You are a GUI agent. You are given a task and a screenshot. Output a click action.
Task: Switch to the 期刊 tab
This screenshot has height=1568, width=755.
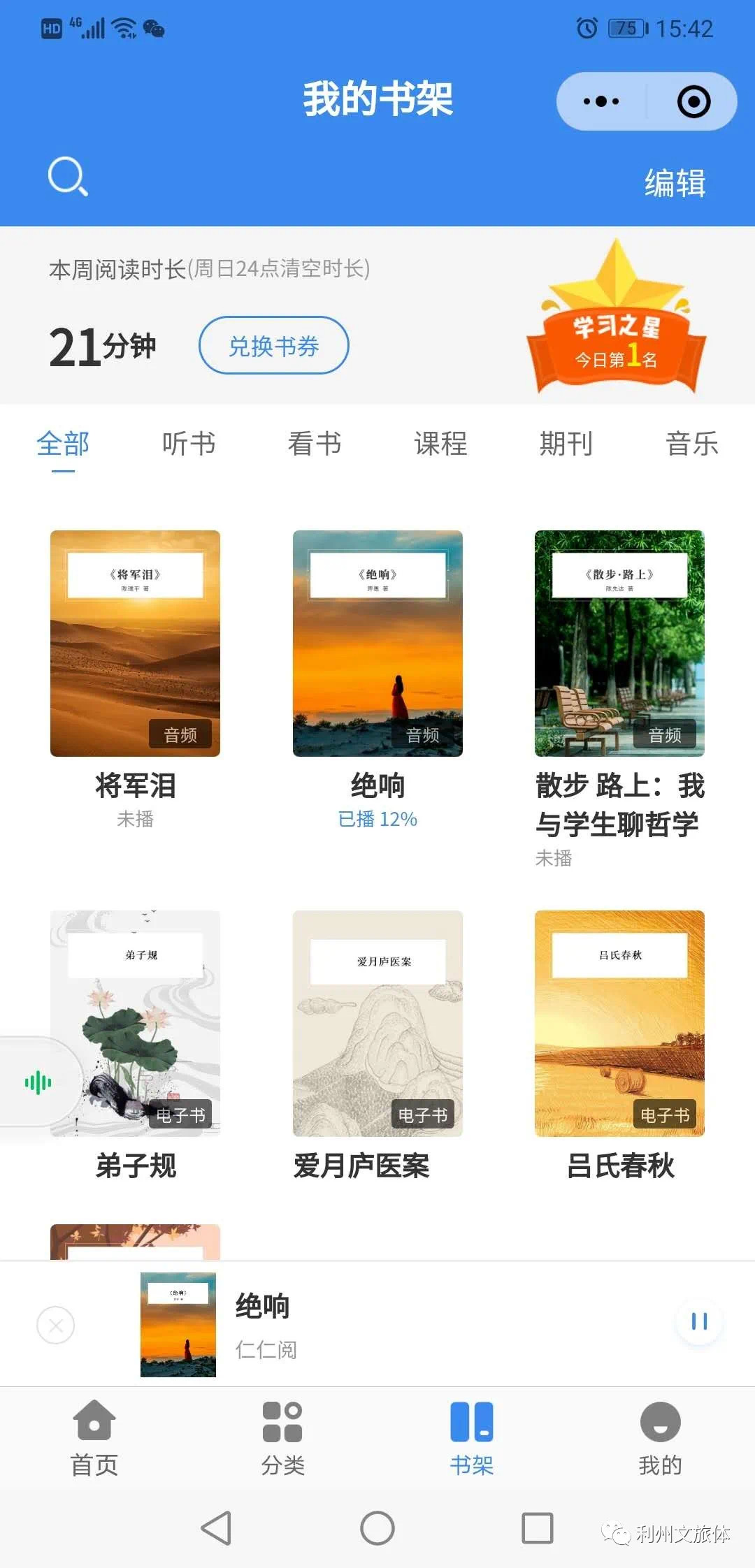coord(566,444)
